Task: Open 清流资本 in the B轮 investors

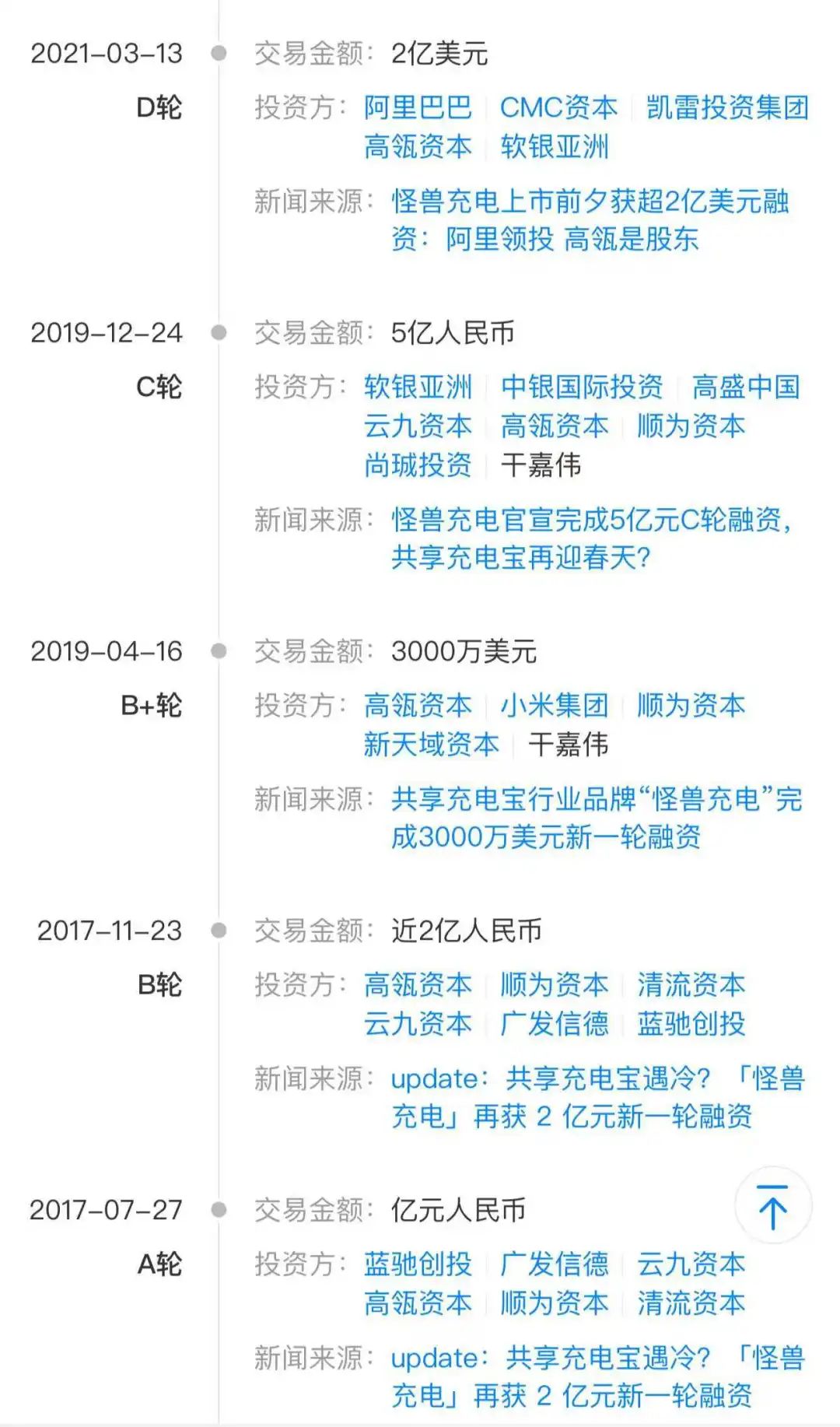Action: [691, 984]
